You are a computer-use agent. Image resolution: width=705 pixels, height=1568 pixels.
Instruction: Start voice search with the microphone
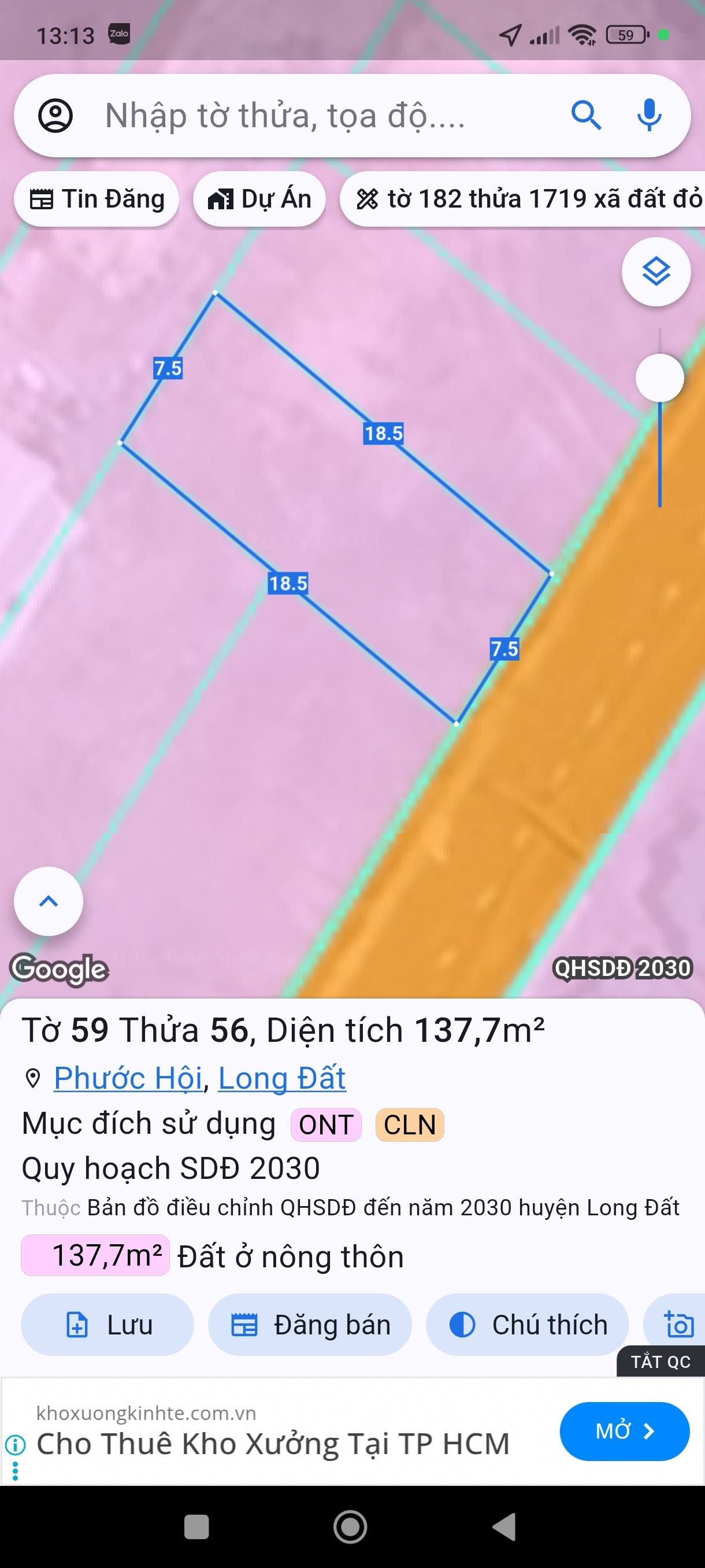649,115
